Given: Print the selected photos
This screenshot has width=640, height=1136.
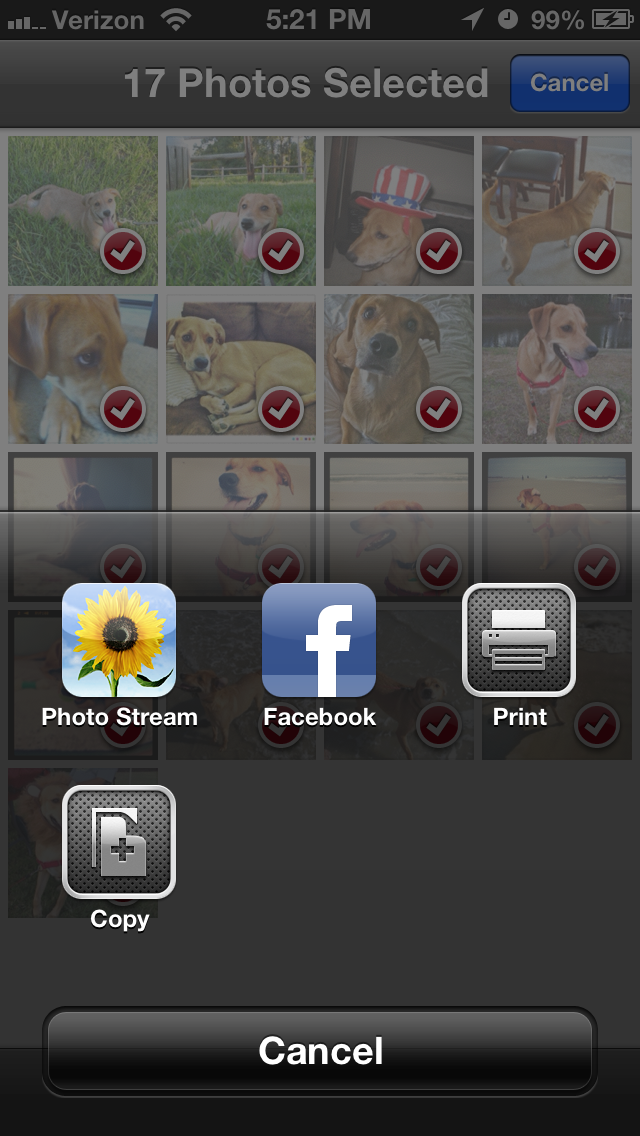Looking at the screenshot, I should (519, 641).
